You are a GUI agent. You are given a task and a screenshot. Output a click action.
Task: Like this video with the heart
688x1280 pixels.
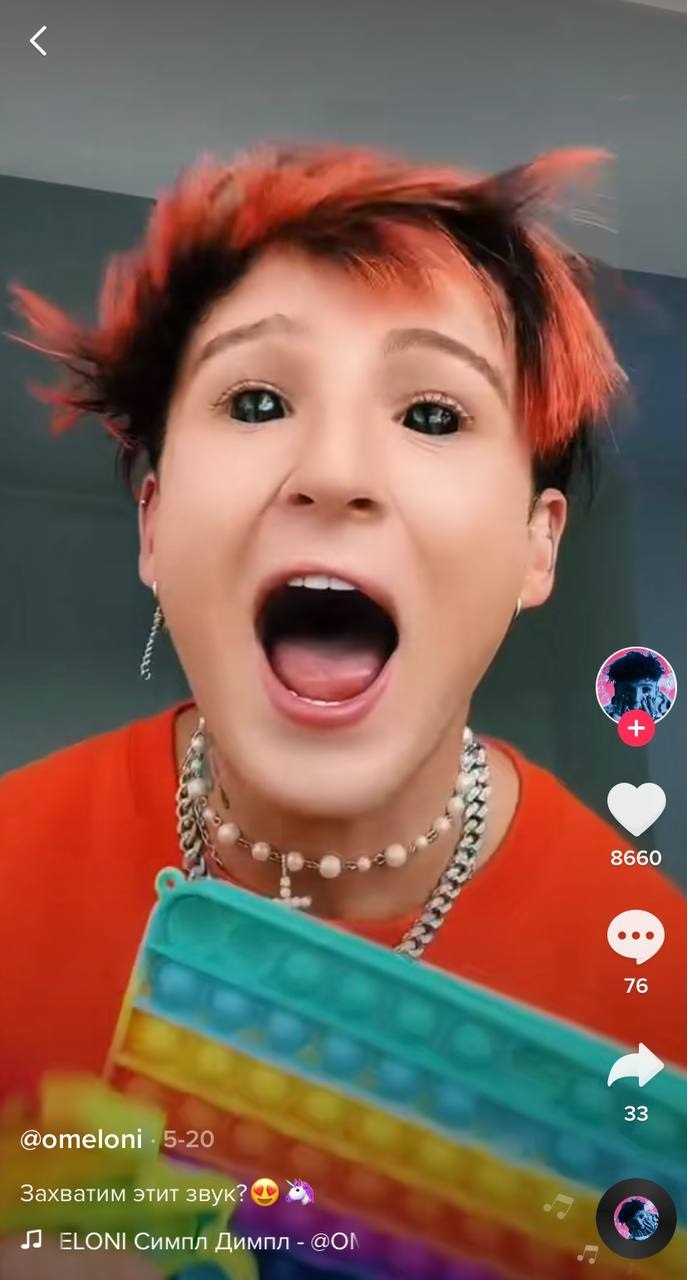(636, 810)
